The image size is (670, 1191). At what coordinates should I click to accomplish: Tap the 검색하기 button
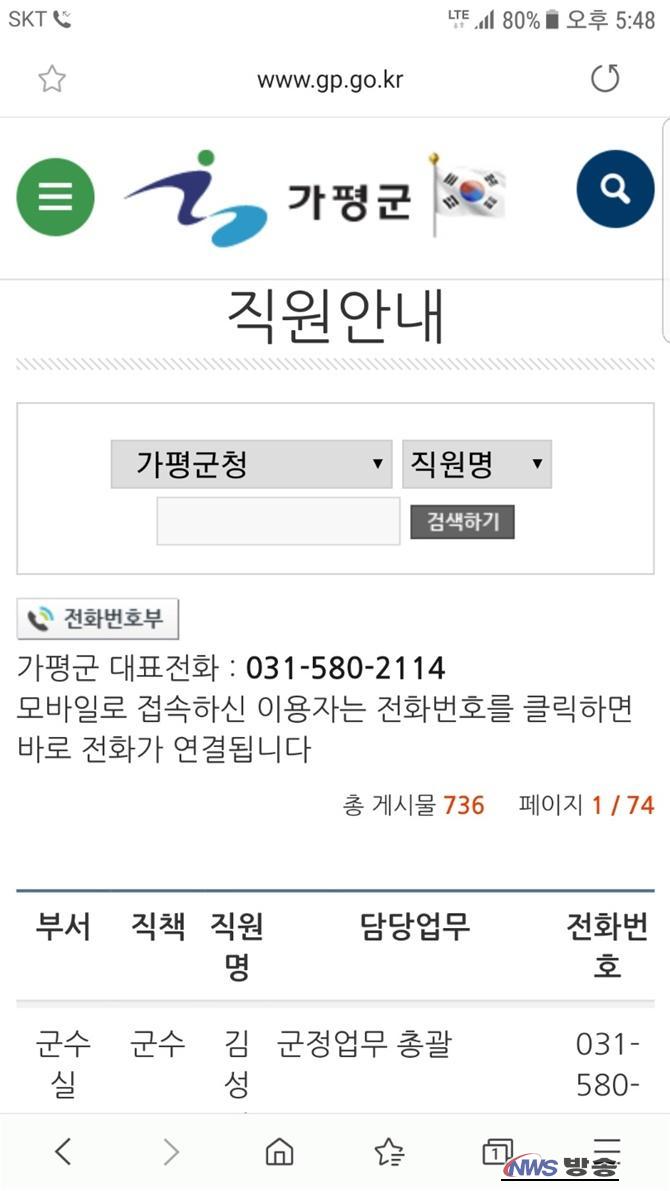coord(462,521)
